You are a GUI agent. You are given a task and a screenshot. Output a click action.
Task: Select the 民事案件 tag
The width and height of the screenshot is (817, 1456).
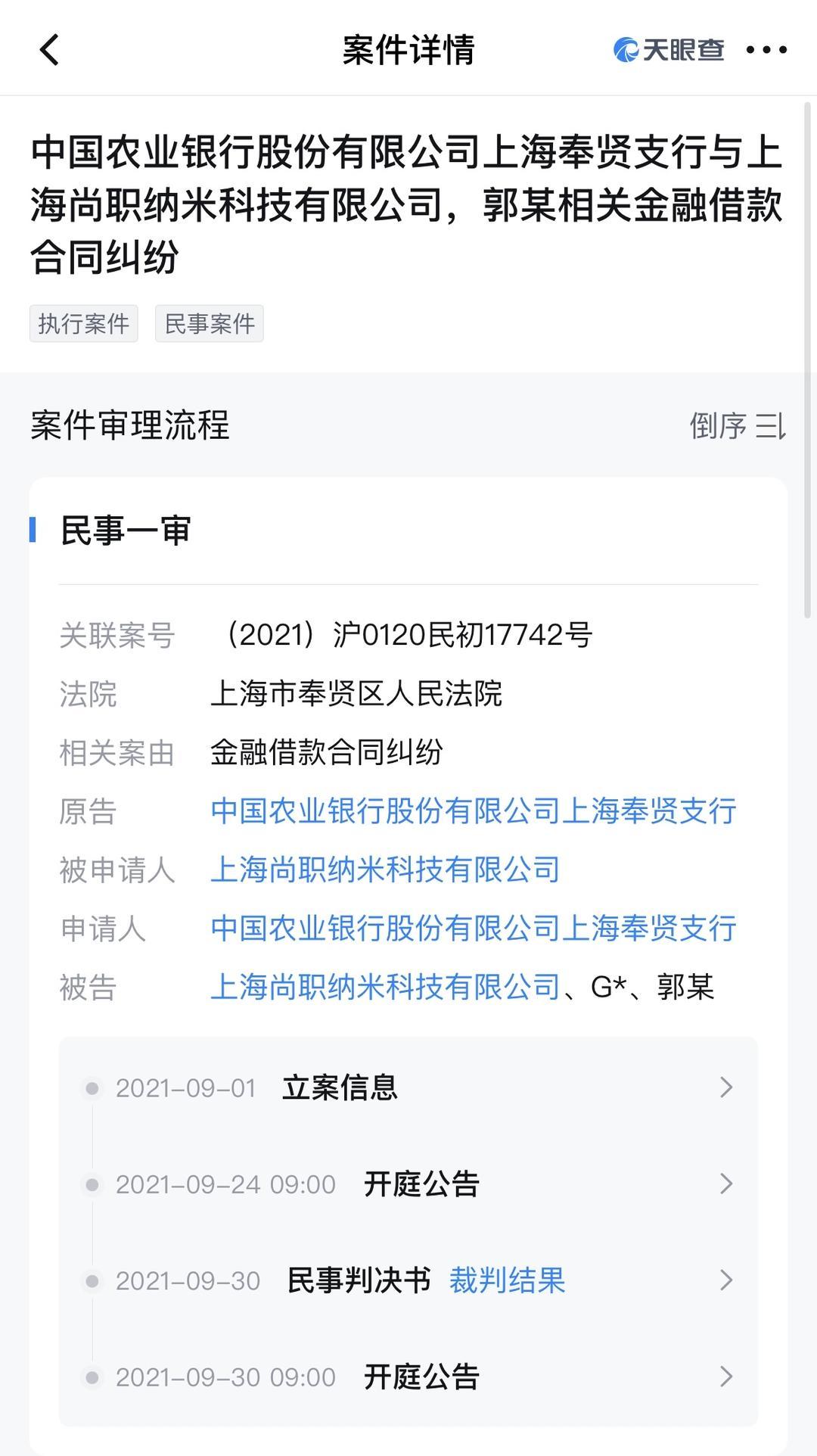point(209,323)
